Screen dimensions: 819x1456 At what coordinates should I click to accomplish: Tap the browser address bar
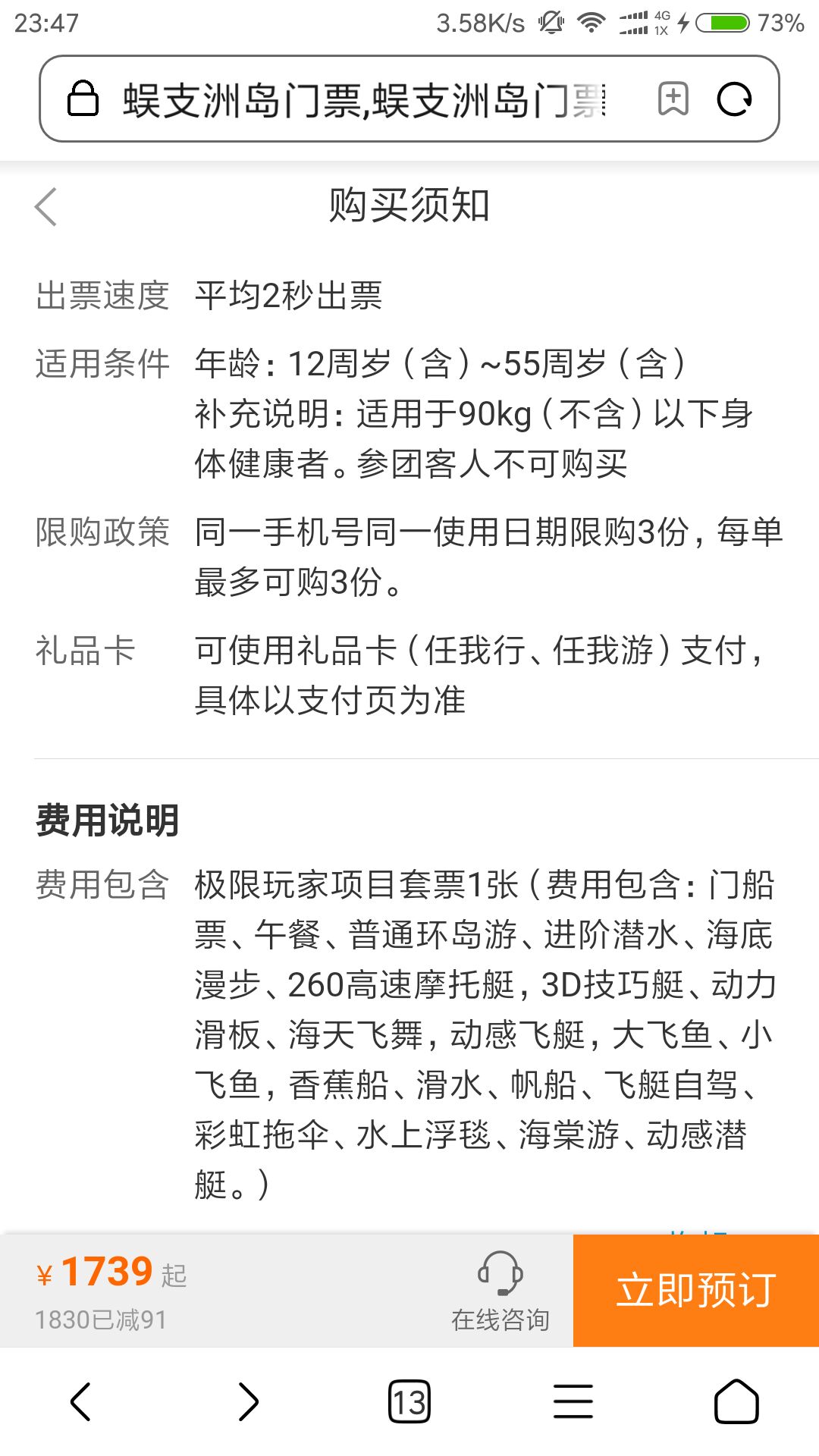(364, 99)
